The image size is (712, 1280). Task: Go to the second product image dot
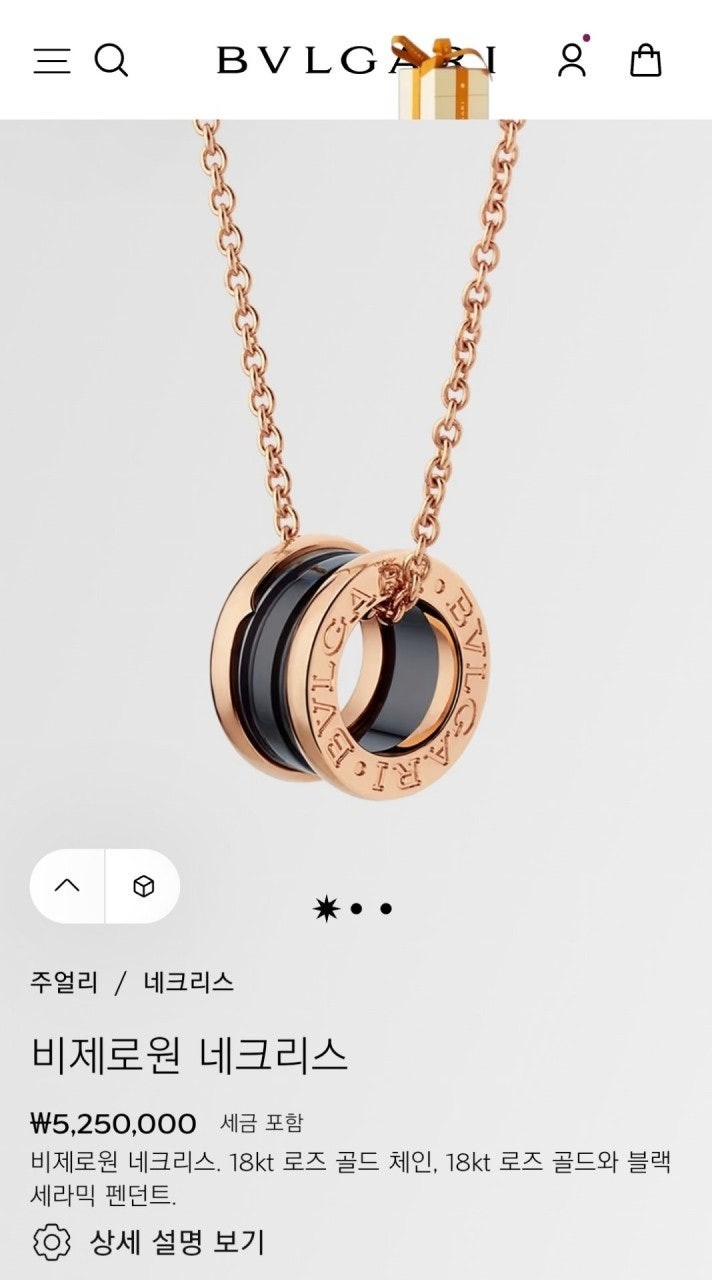point(356,909)
